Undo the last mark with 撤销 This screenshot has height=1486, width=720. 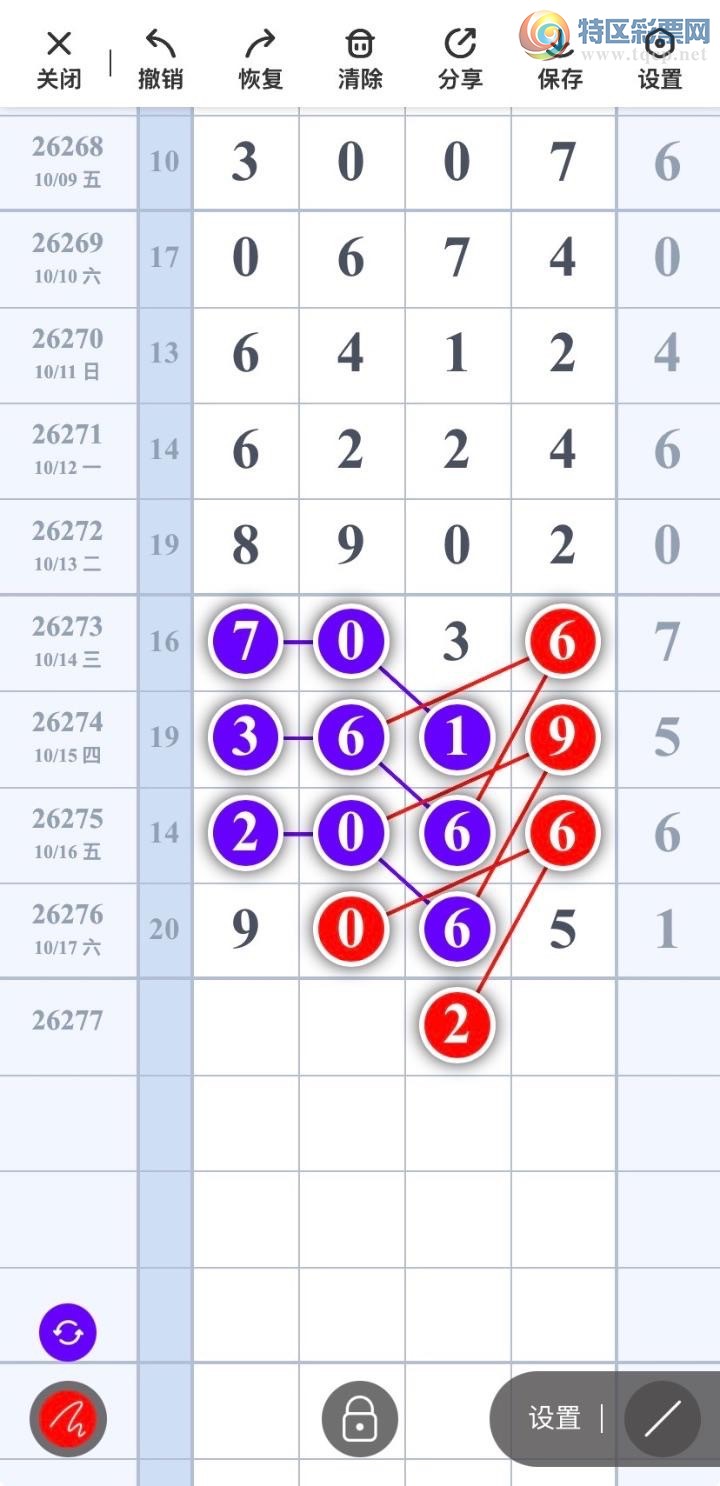point(160,59)
